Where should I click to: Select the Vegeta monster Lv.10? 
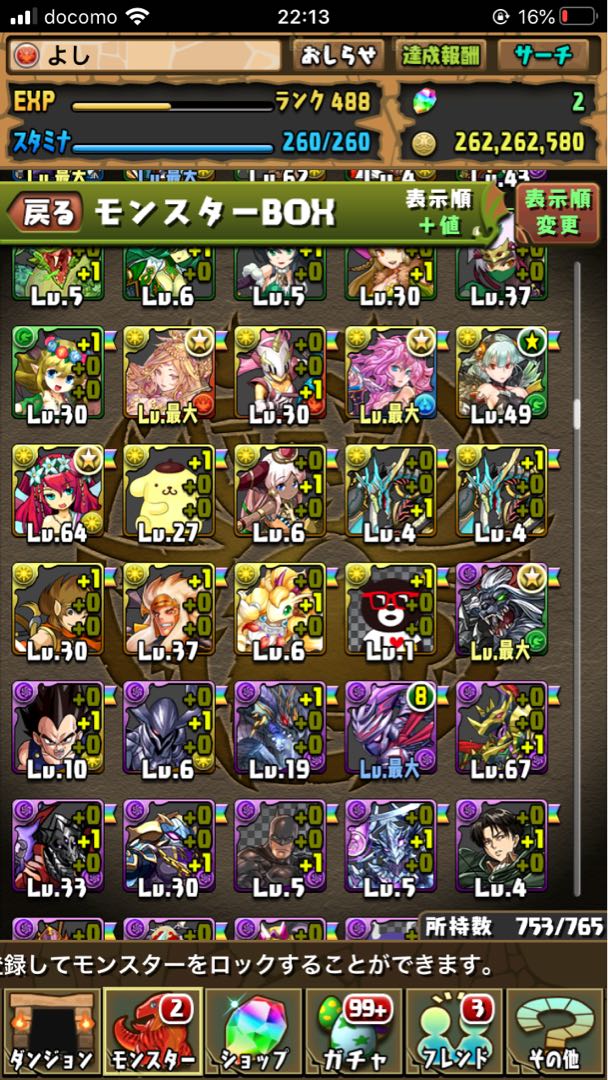pos(58,729)
